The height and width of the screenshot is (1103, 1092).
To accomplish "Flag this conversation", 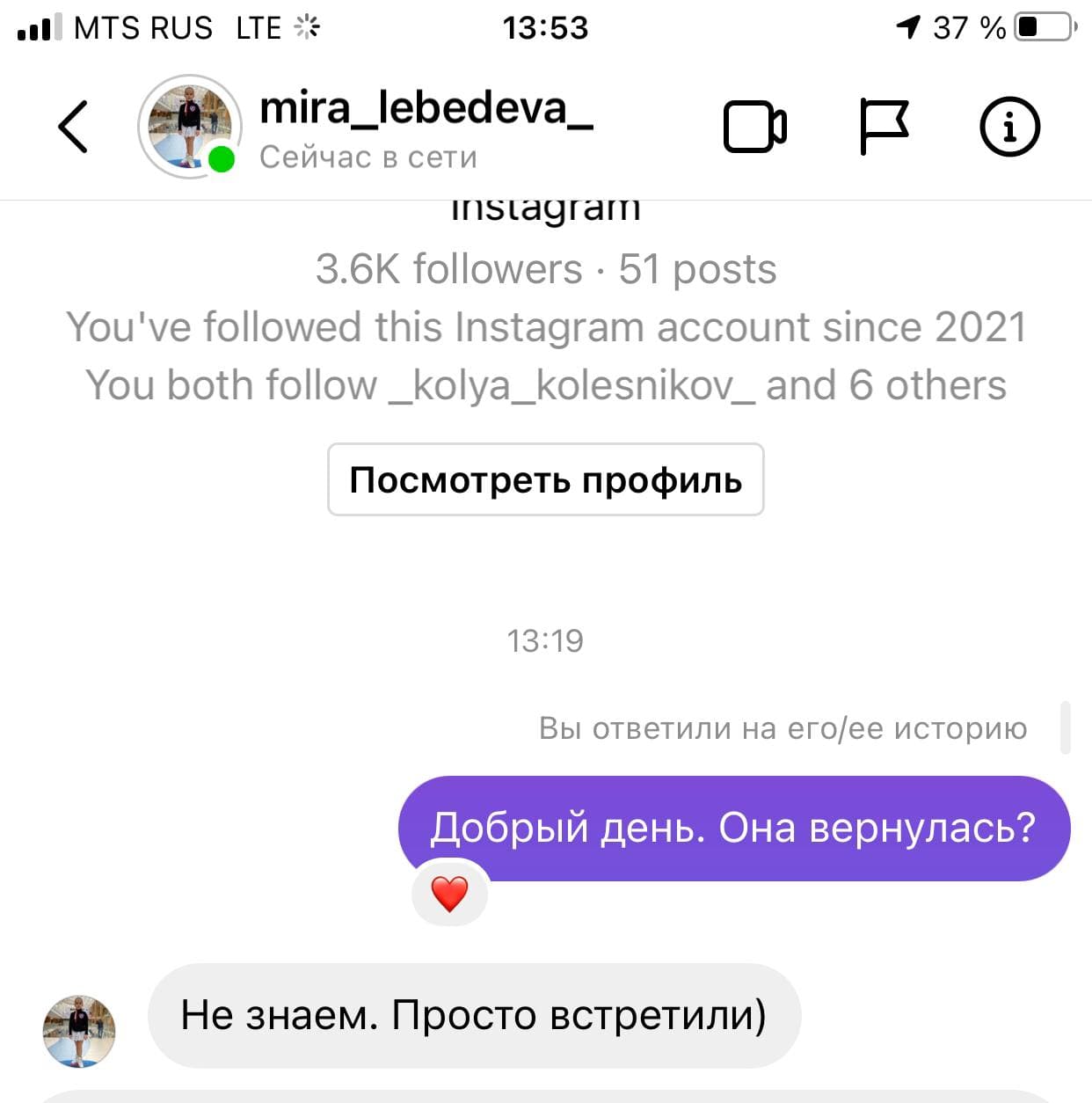I will 883,128.
